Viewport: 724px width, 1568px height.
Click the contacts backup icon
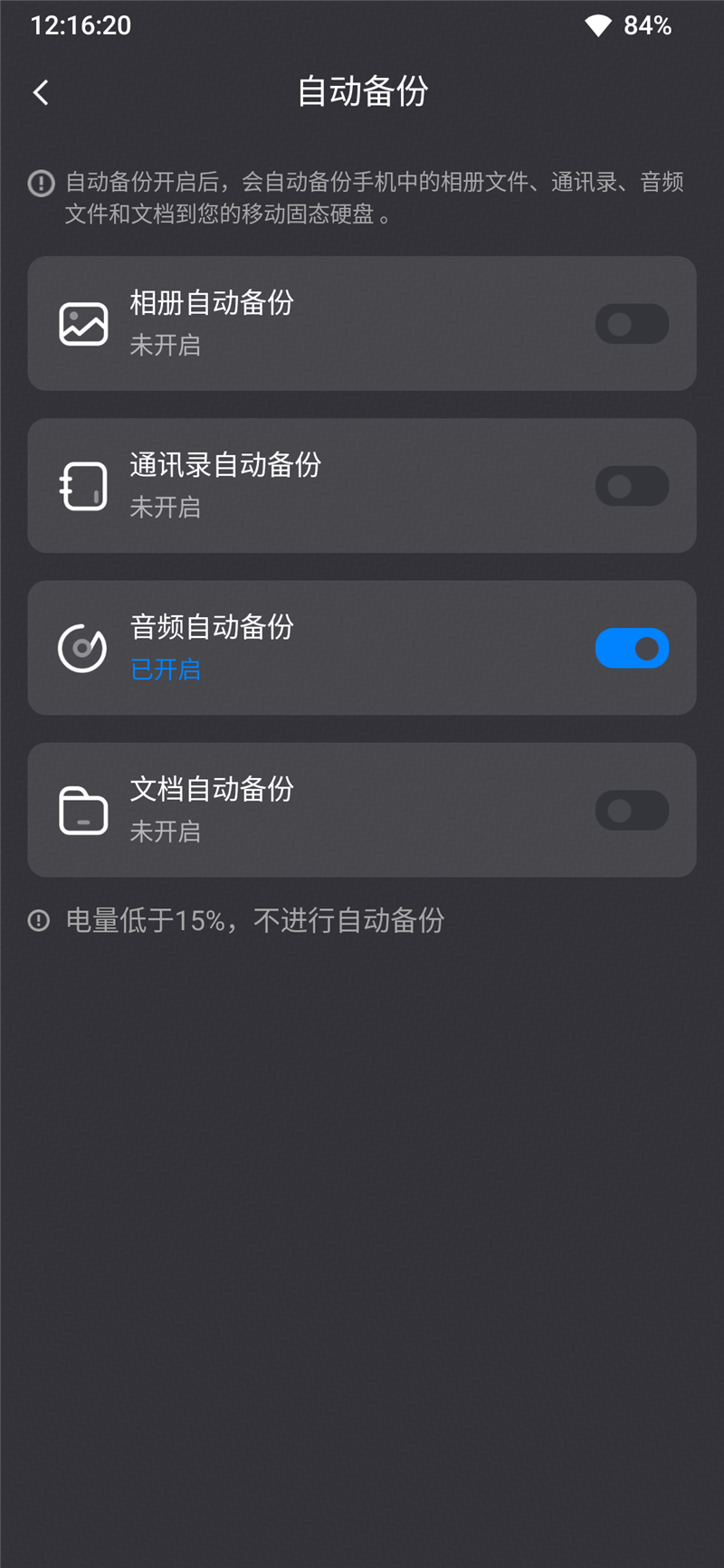point(82,485)
